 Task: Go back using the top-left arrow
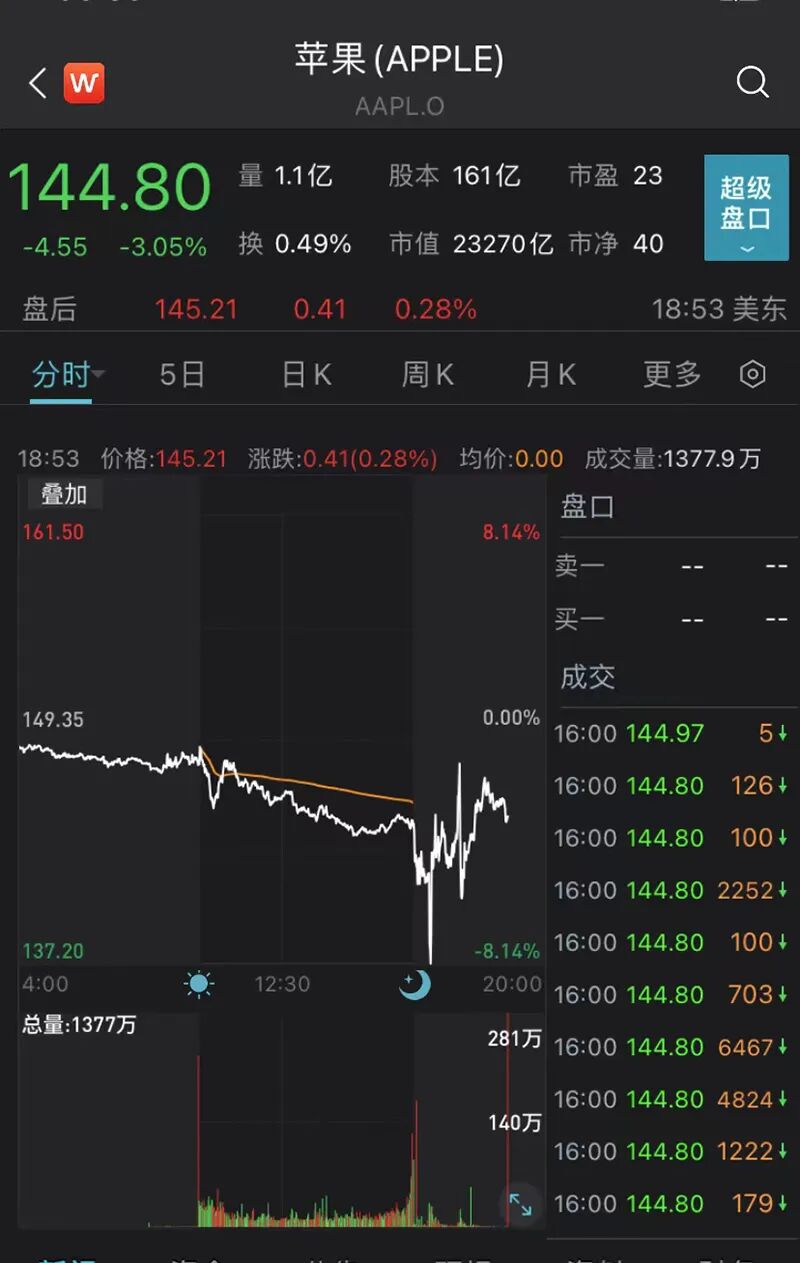click(x=38, y=83)
